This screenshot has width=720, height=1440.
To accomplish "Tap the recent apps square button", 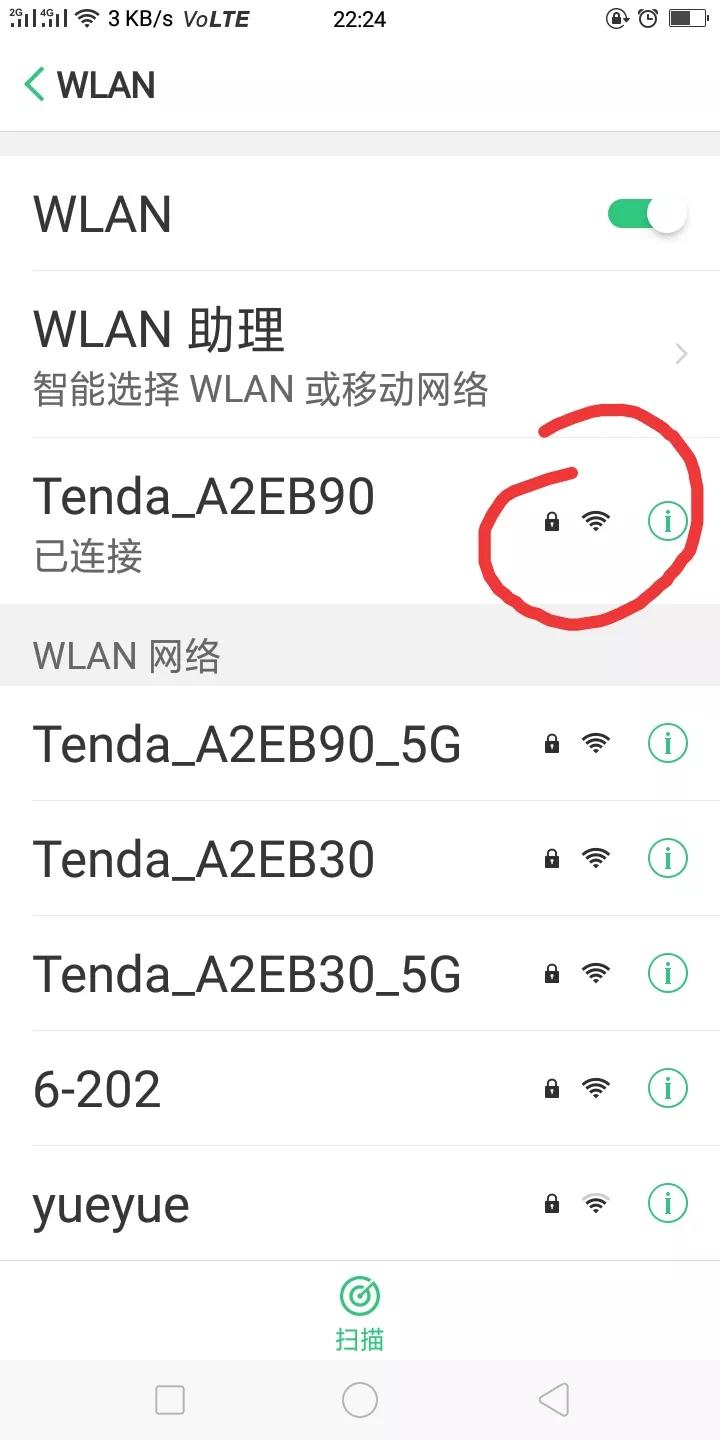I will (x=170, y=1400).
